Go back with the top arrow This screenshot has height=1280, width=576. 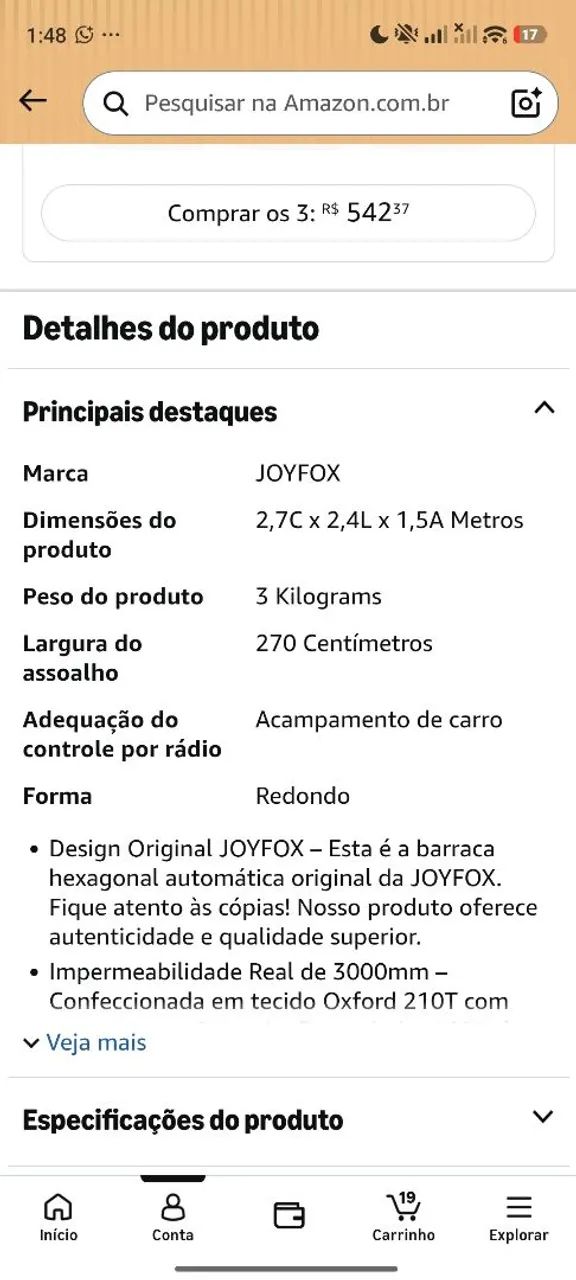[x=33, y=101]
